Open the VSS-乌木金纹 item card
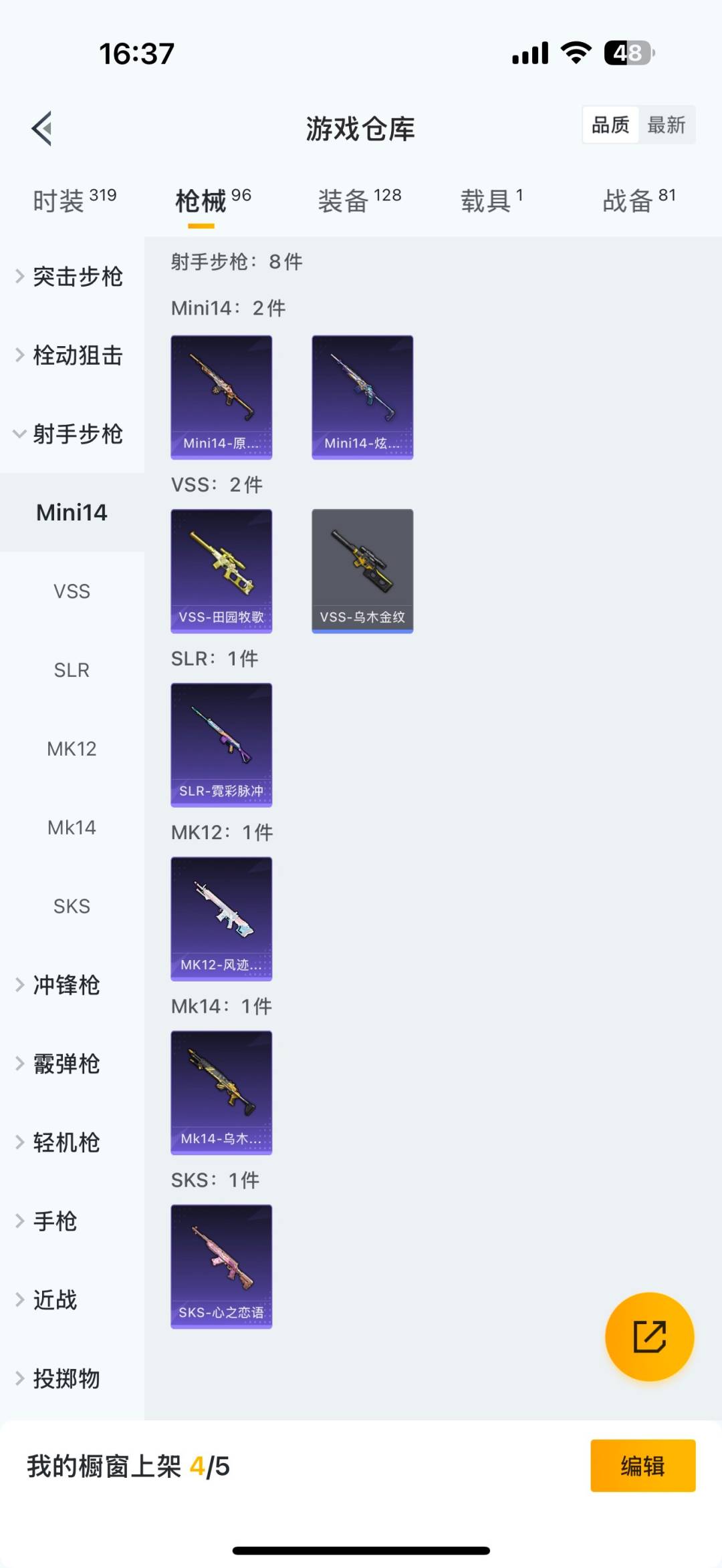 coord(362,570)
